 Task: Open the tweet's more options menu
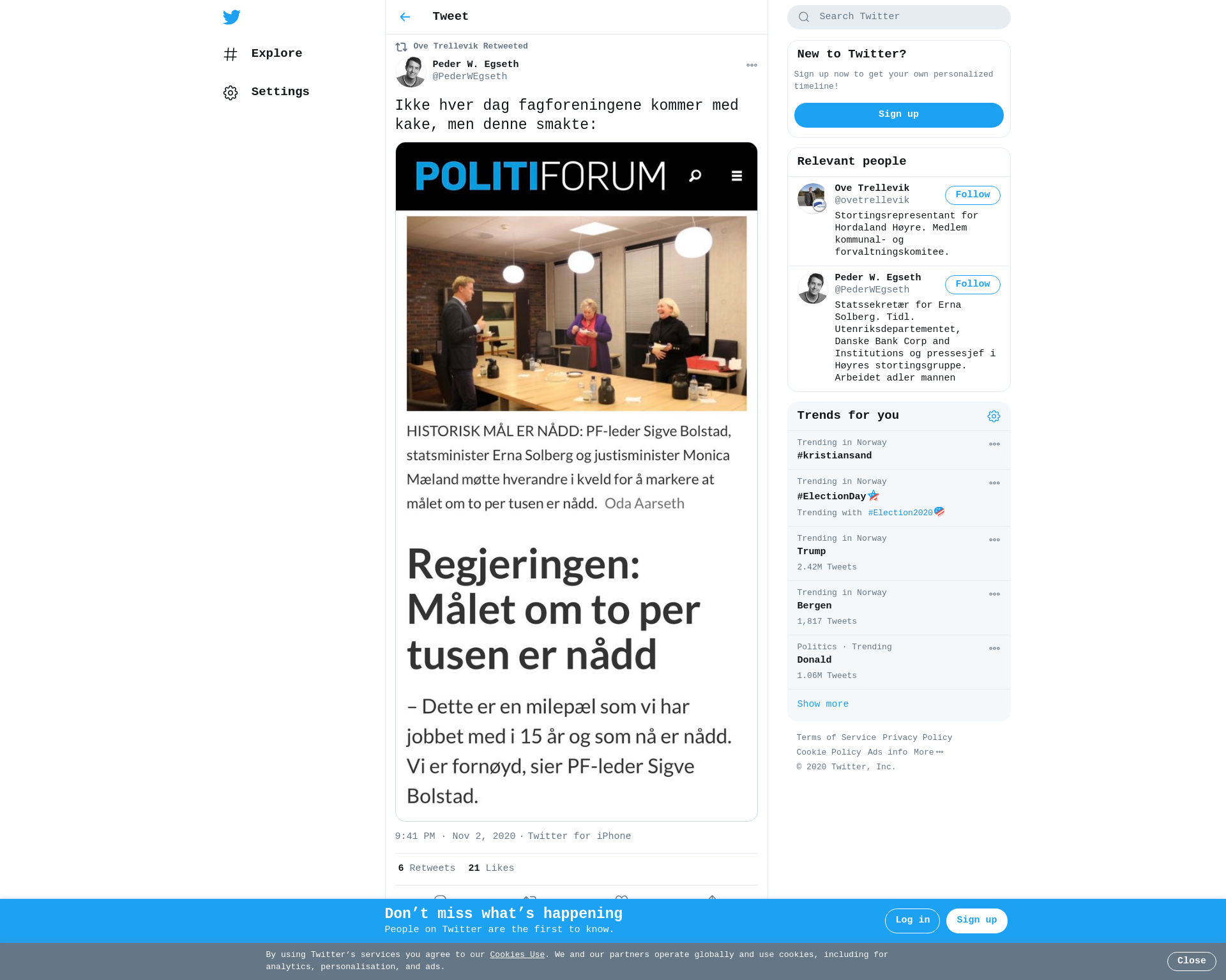[x=752, y=65]
